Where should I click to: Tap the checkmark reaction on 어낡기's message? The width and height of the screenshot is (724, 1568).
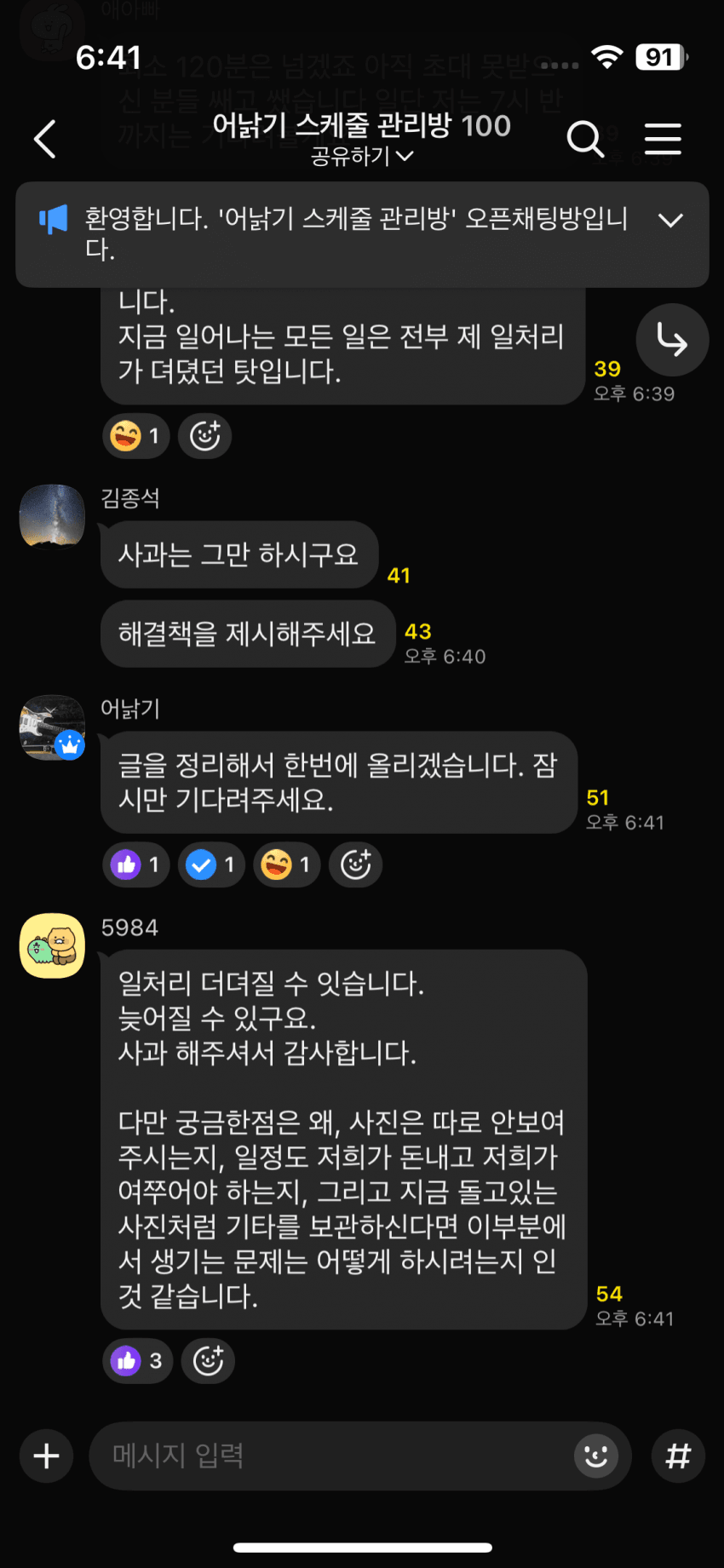[x=211, y=864]
